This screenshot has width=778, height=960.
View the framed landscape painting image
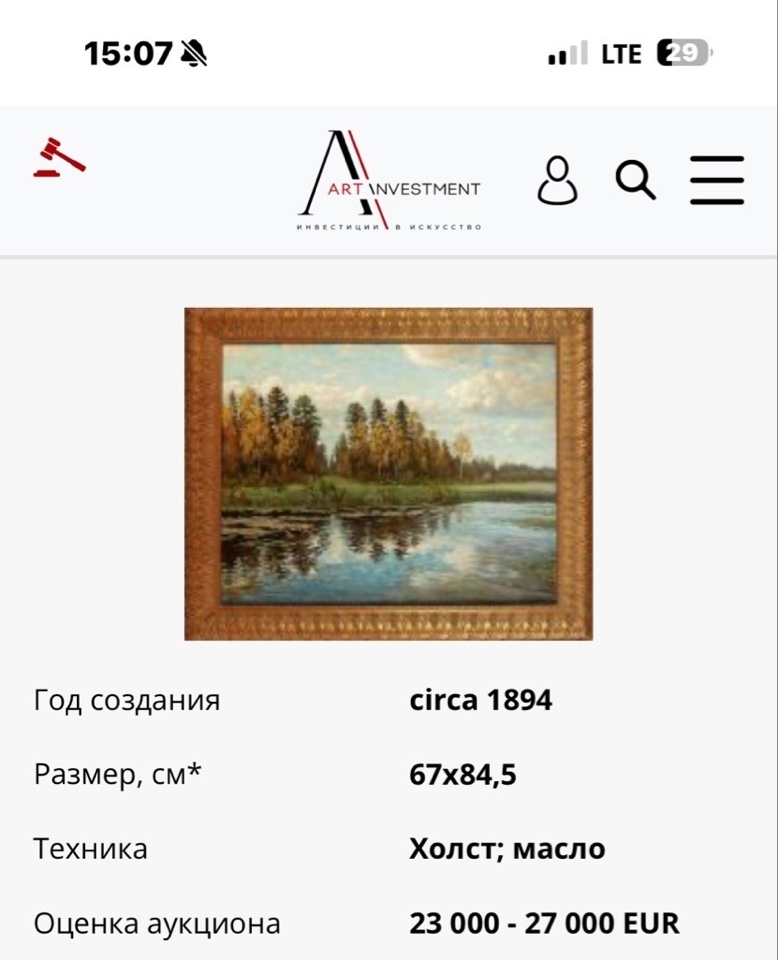click(388, 474)
